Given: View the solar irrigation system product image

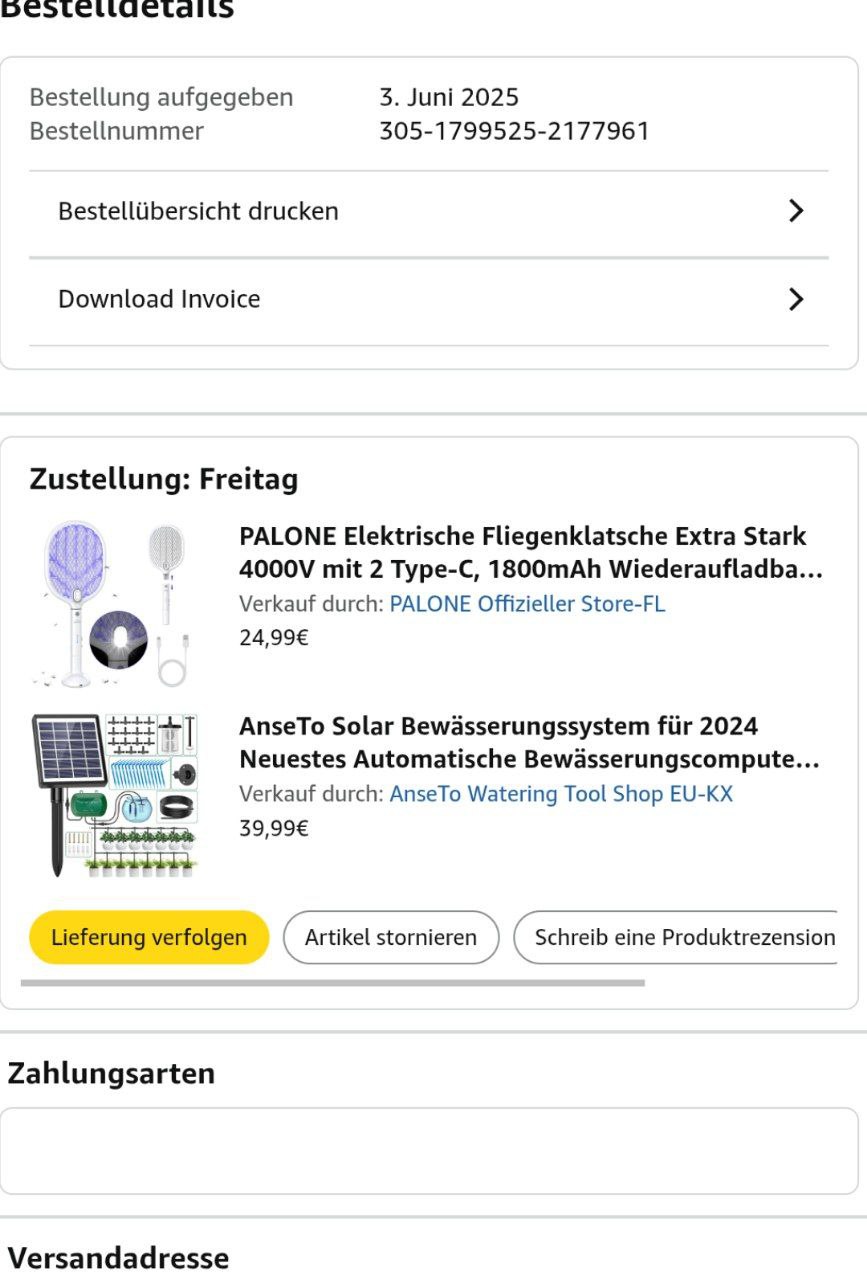Looking at the screenshot, I should pyautogui.click(x=115, y=795).
